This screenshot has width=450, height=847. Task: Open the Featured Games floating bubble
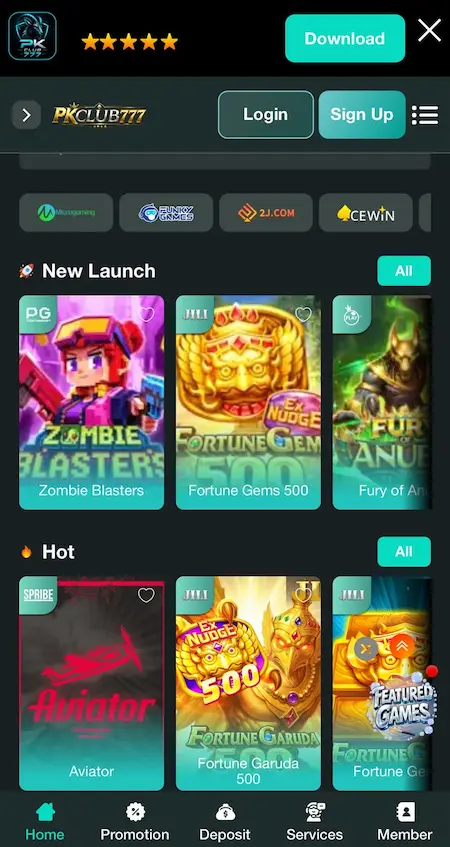[401, 705]
